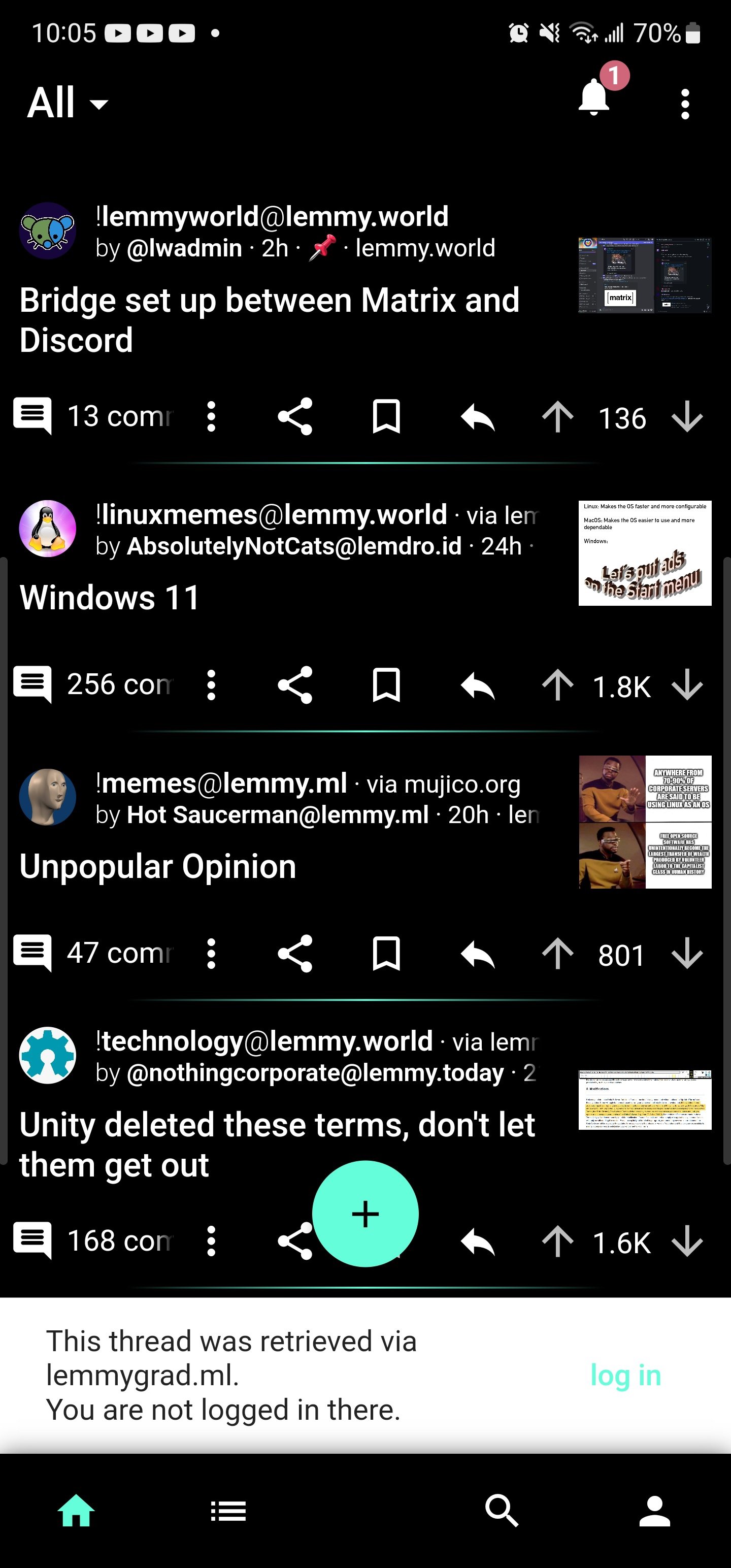The width and height of the screenshot is (731, 1568).
Task: Create a new post with plus button
Action: [365, 1214]
